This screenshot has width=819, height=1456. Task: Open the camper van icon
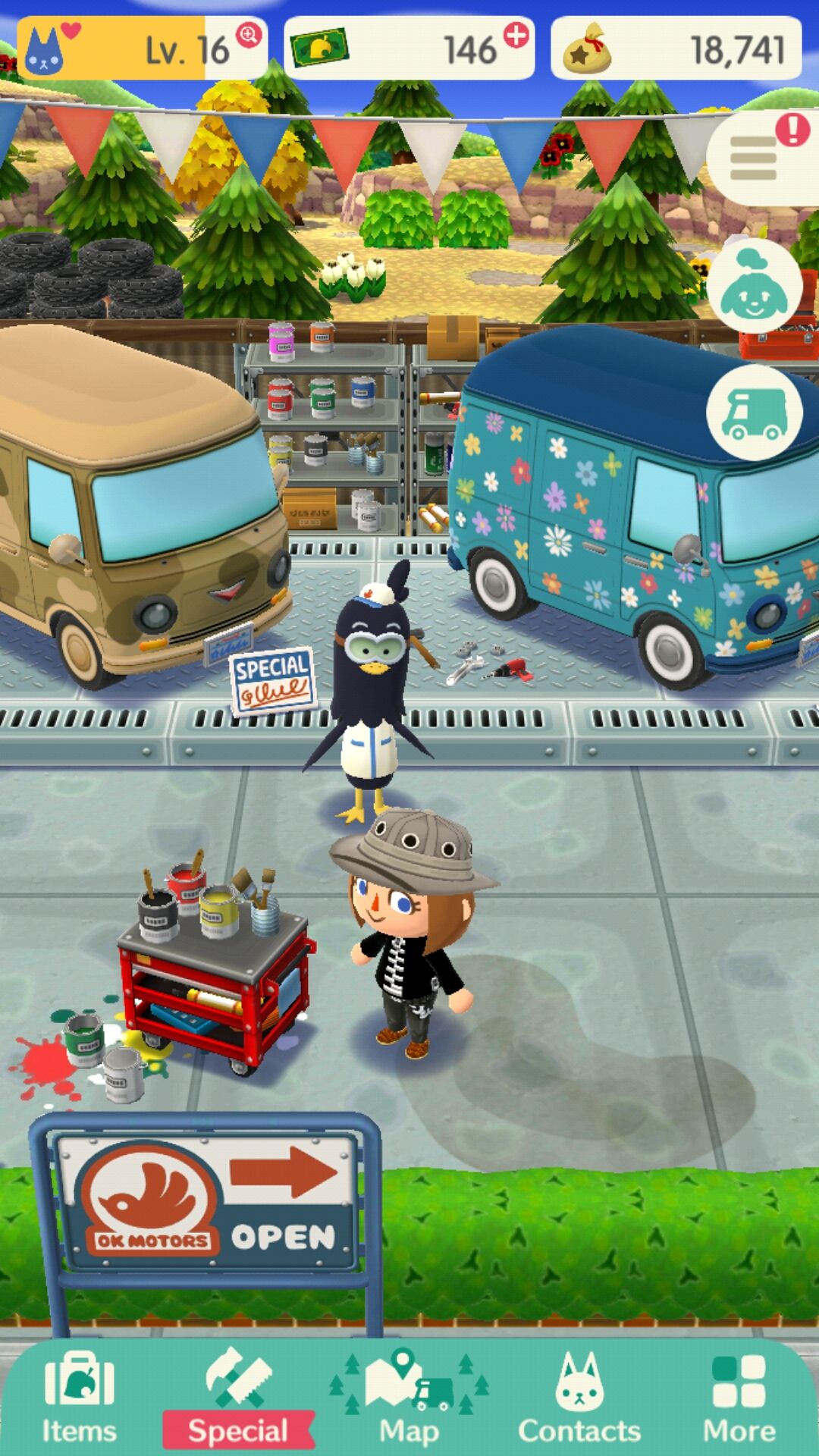[754, 413]
